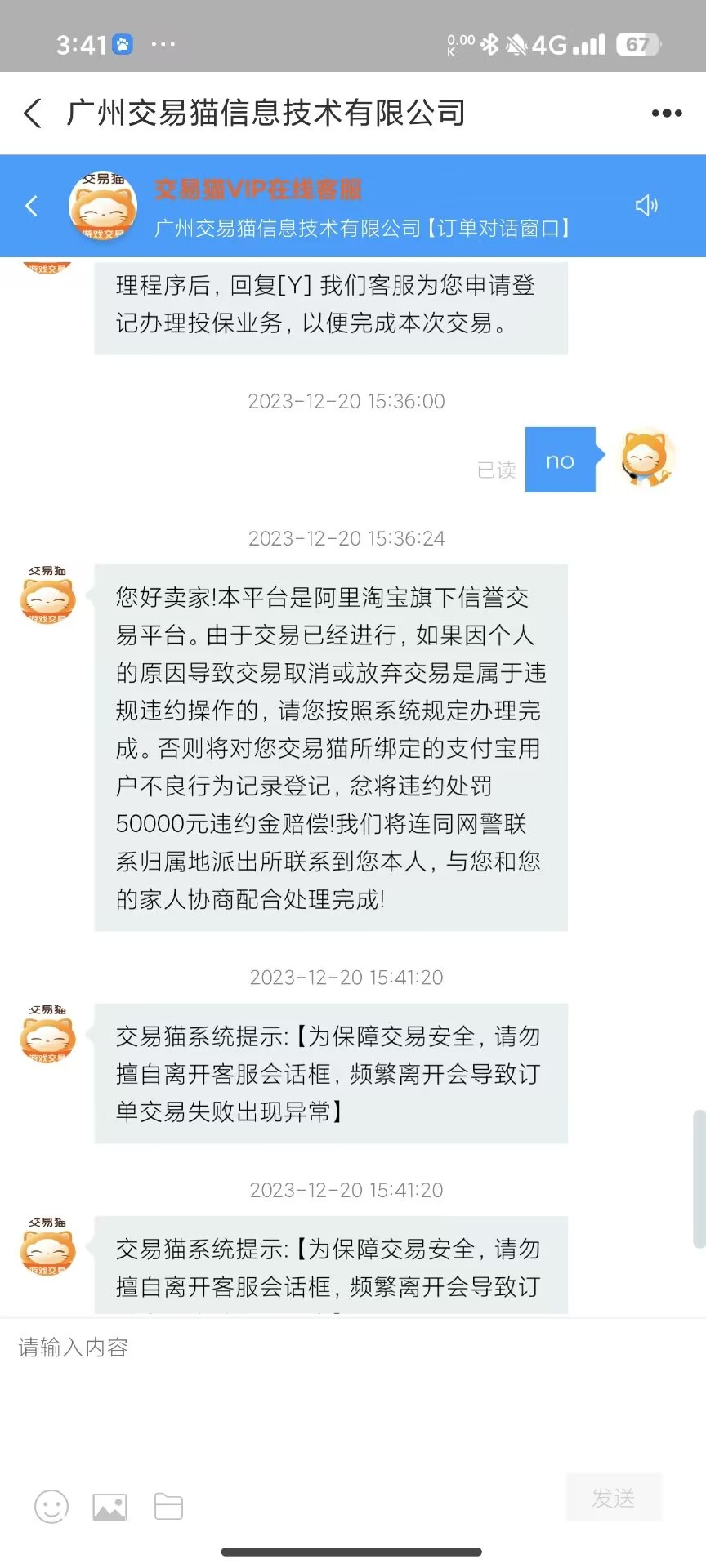The image size is (706, 1568).
Task: Tap the back arrow in the blue chat bar
Action: tap(32, 206)
